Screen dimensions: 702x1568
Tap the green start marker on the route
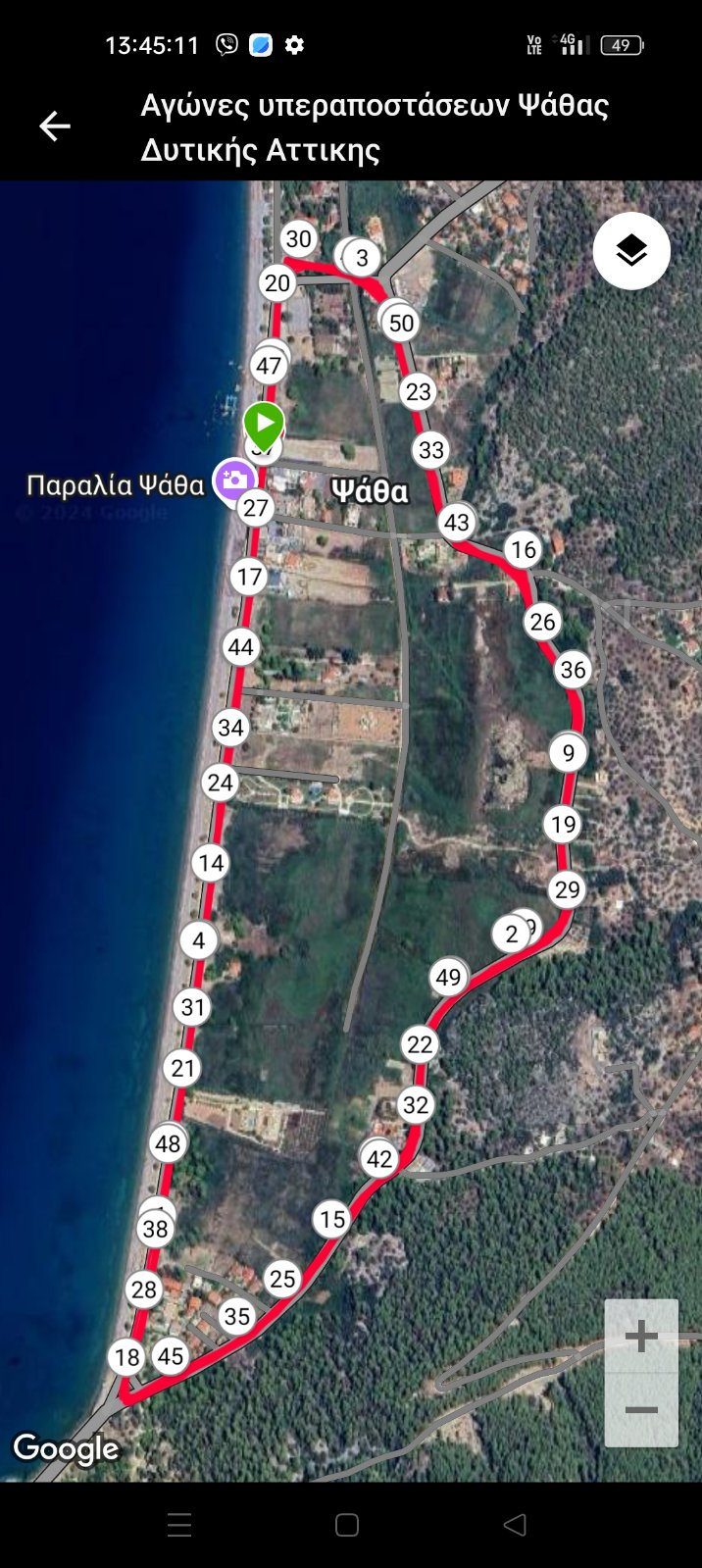(263, 424)
